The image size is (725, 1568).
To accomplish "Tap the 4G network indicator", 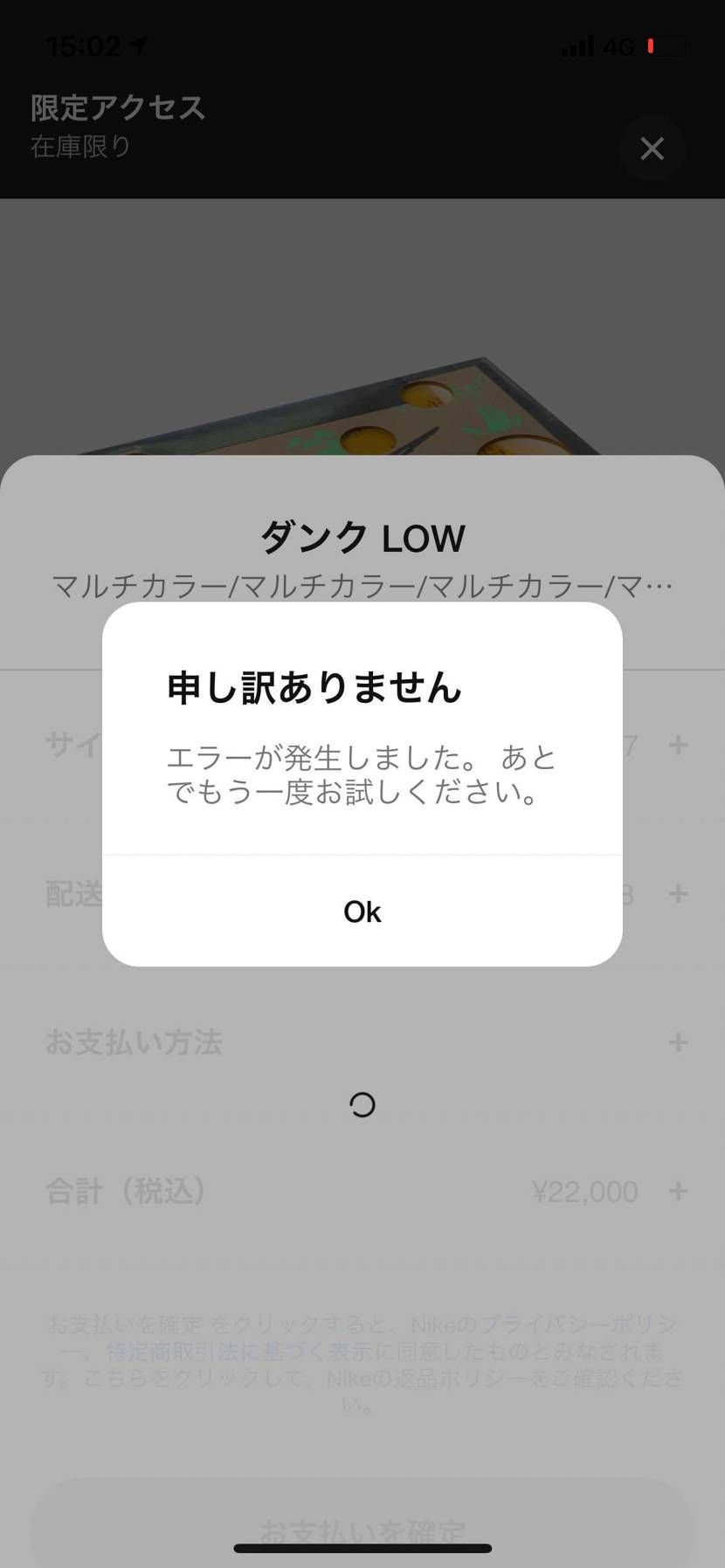I will coord(617,45).
